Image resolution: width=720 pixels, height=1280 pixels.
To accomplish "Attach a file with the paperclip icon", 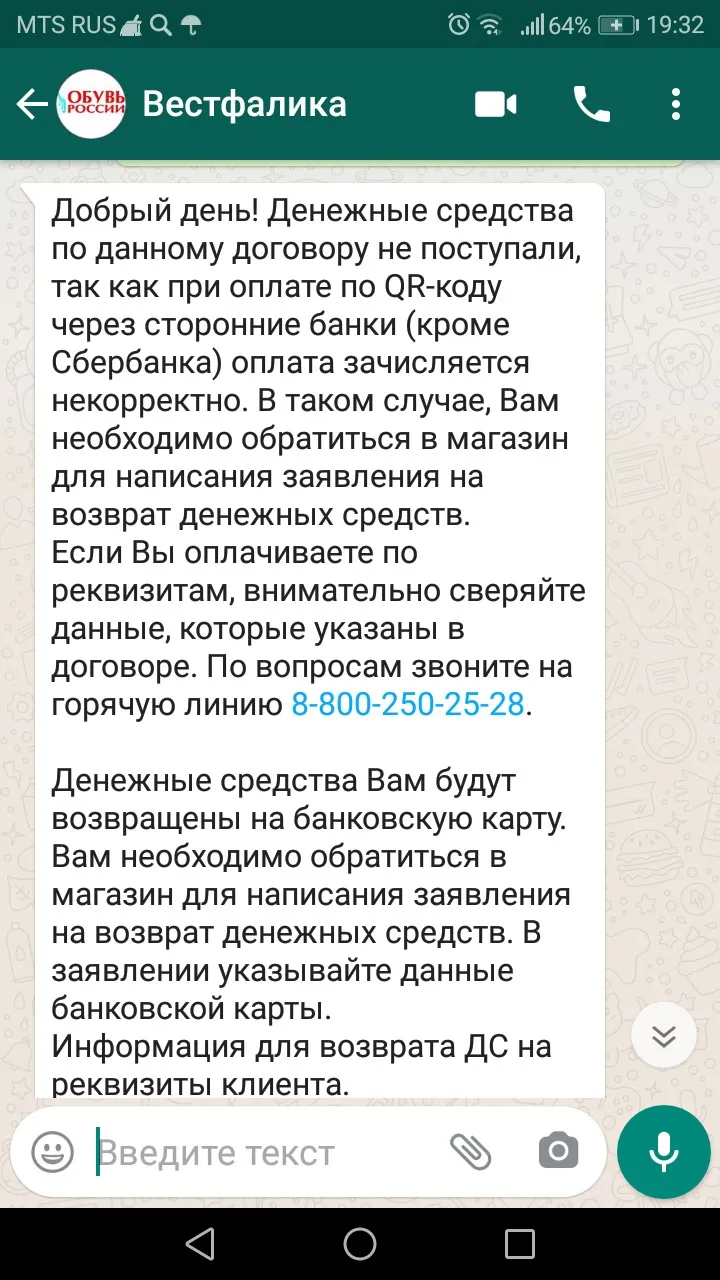I will click(470, 1152).
